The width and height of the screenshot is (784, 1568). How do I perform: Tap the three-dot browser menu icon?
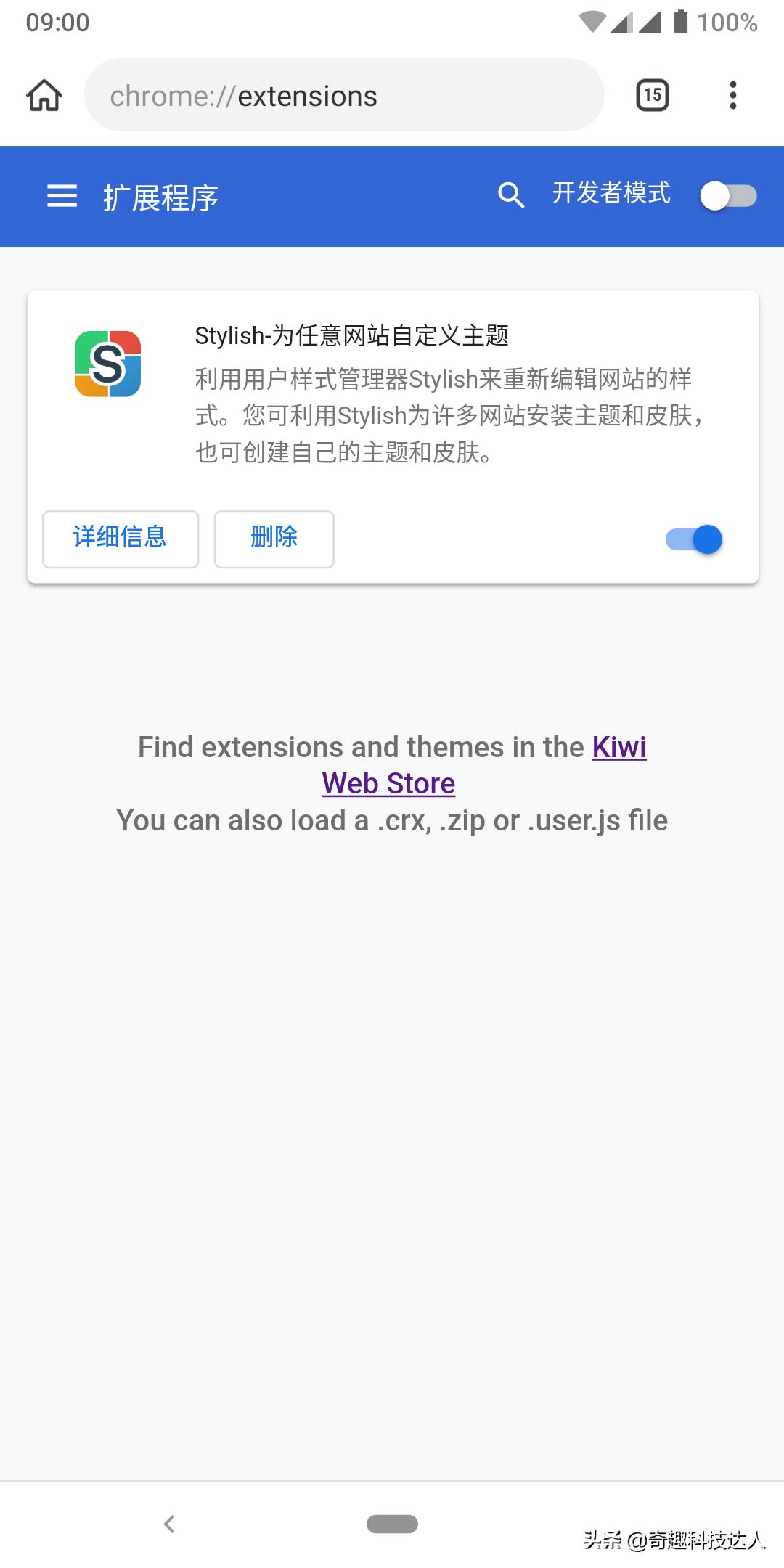pyautogui.click(x=732, y=94)
